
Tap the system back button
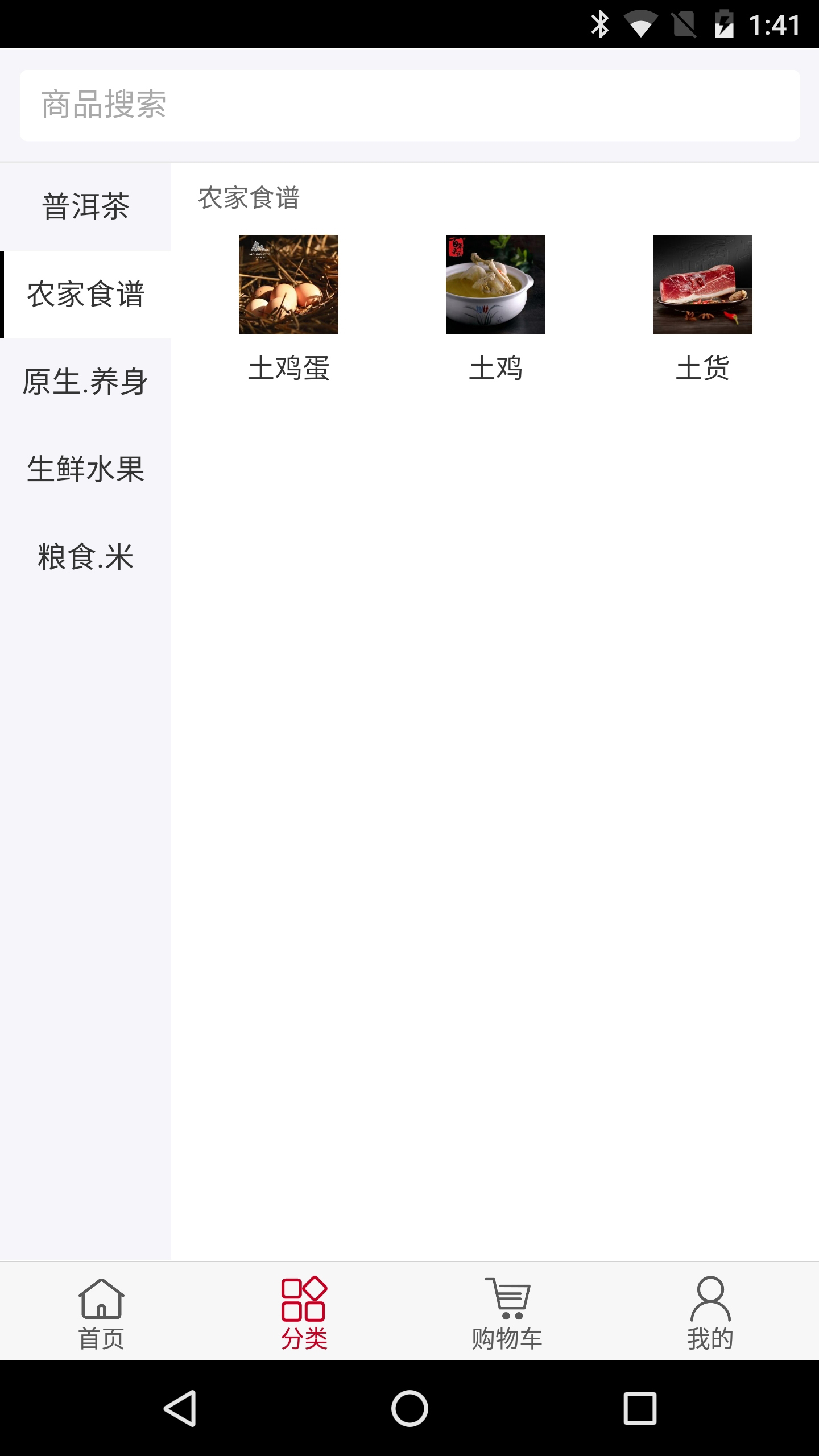180,1408
